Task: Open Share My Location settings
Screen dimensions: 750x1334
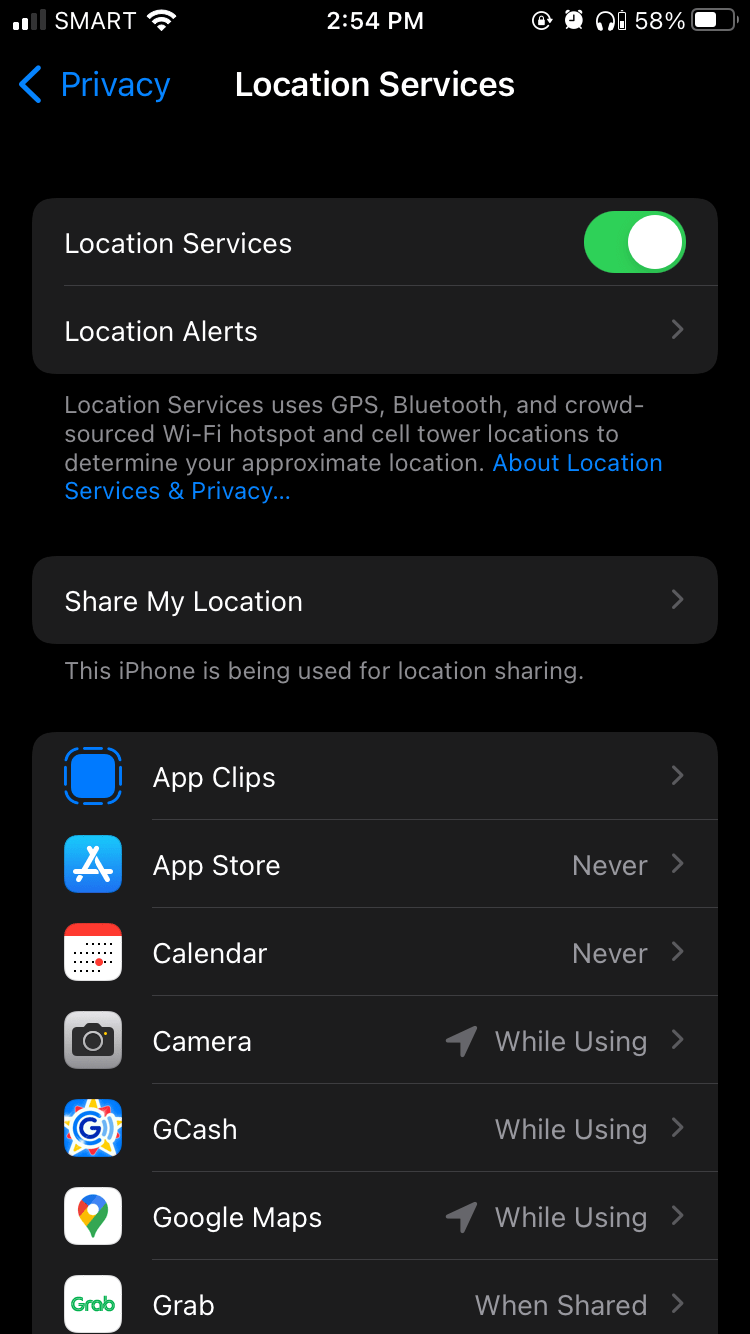Action: tap(375, 601)
